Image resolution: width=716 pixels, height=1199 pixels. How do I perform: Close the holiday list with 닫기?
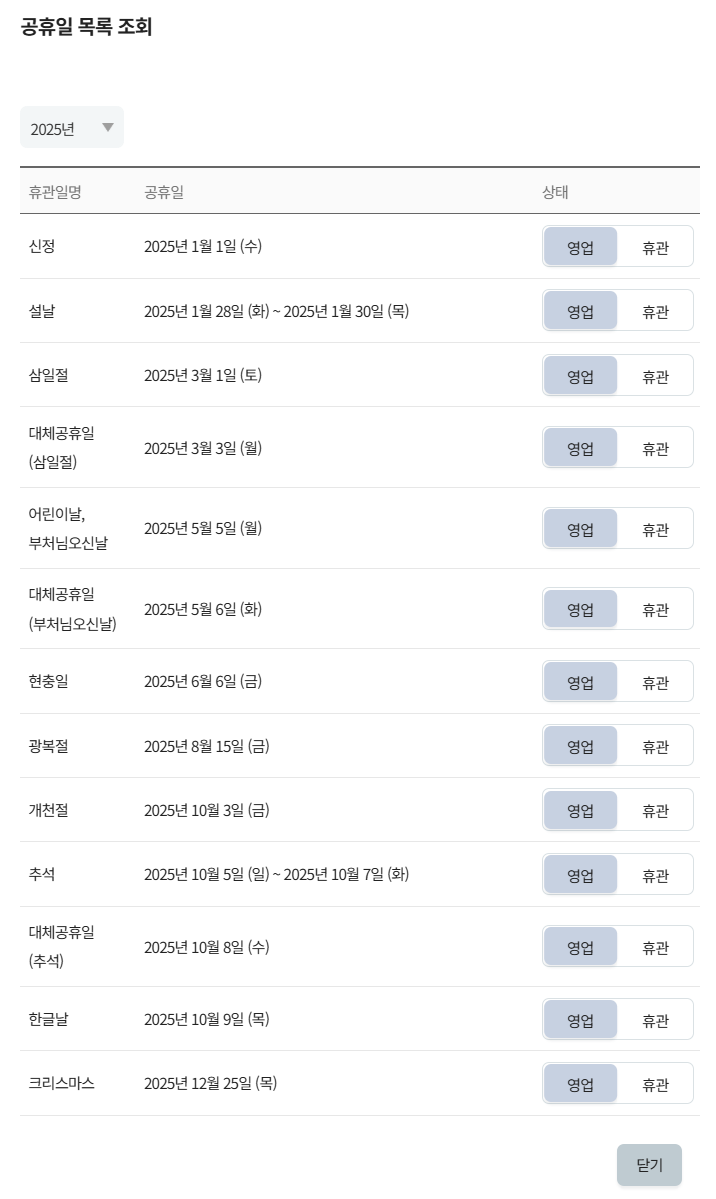click(649, 1165)
